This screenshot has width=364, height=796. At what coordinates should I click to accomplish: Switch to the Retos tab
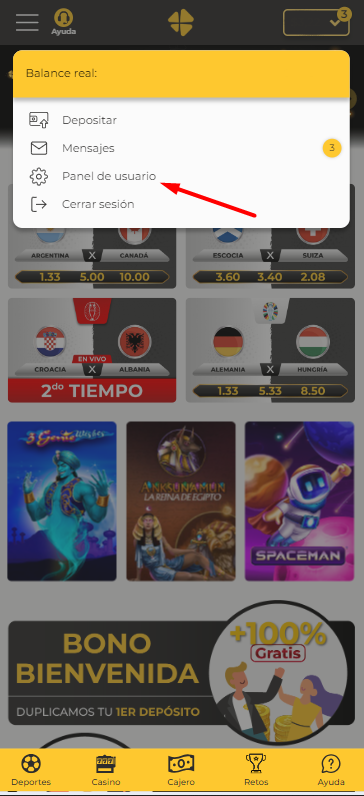(256, 770)
